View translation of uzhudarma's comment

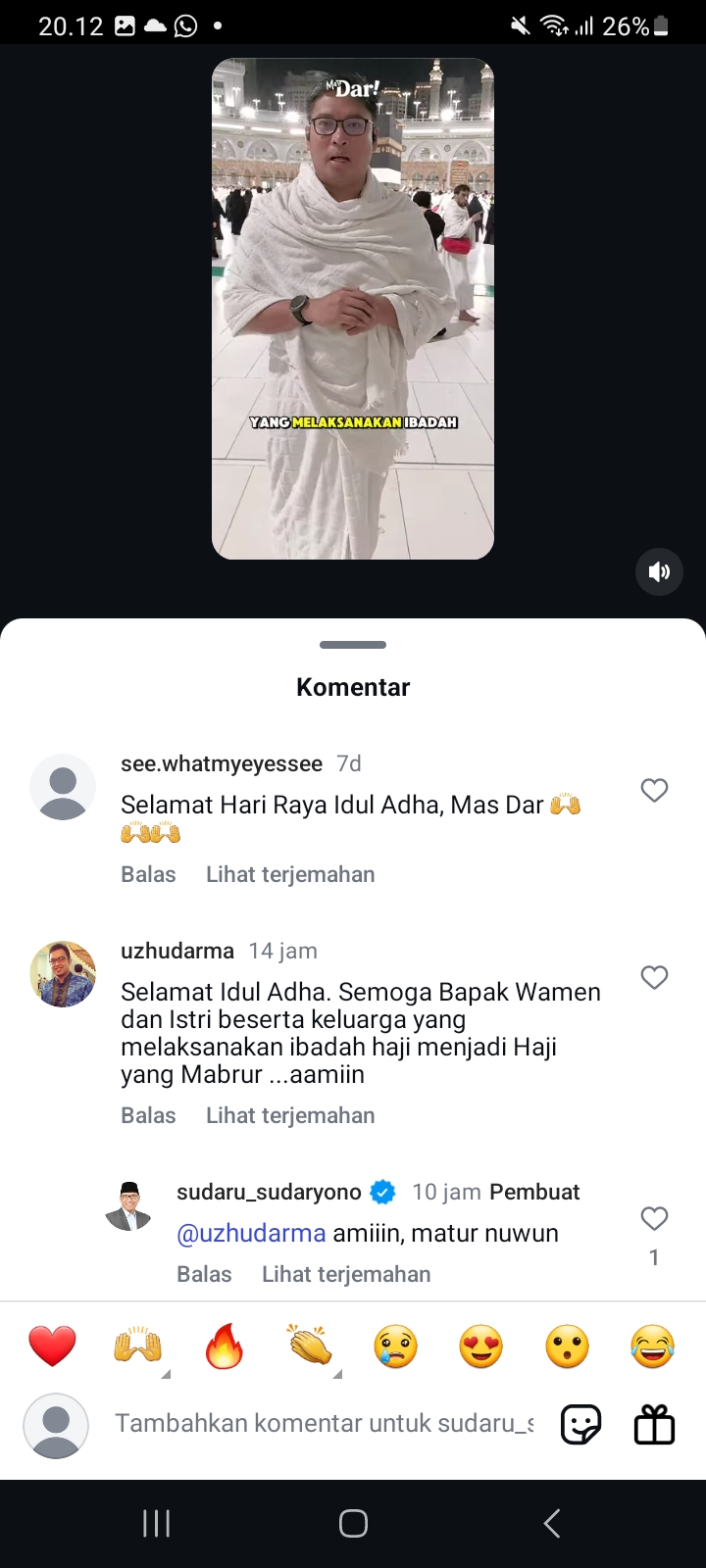pyautogui.click(x=290, y=1115)
